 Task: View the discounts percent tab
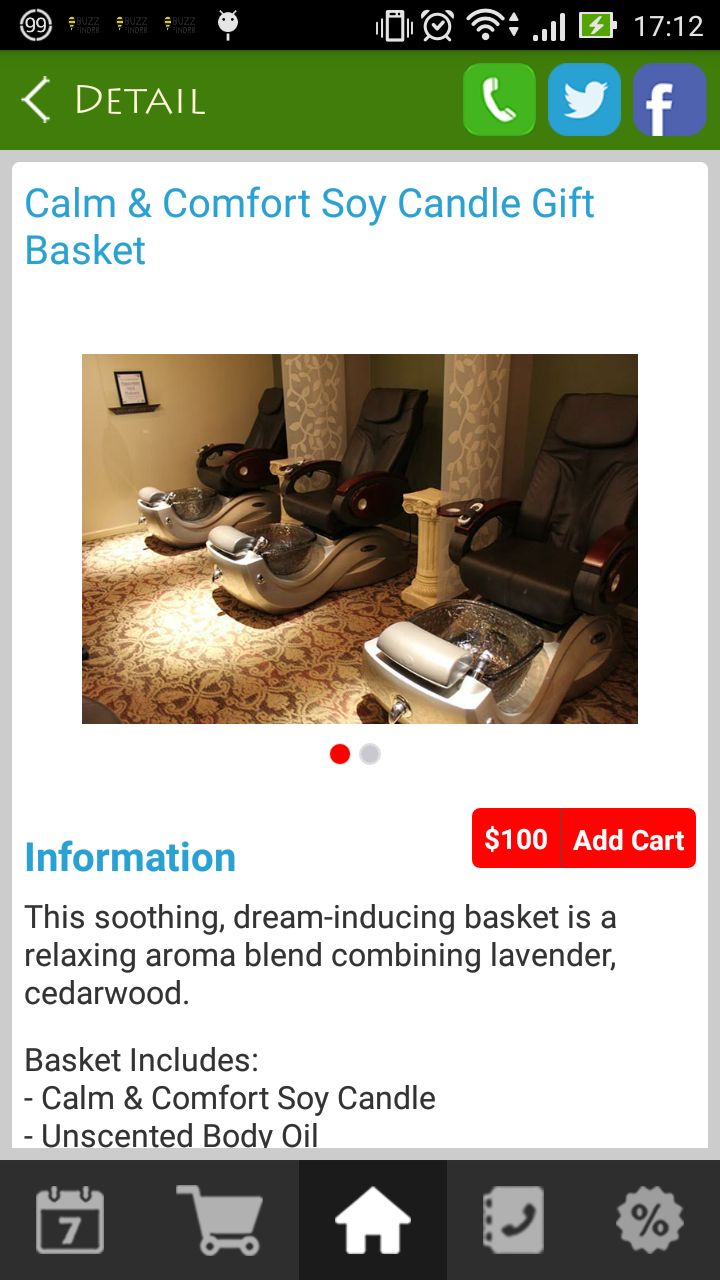(650, 1220)
